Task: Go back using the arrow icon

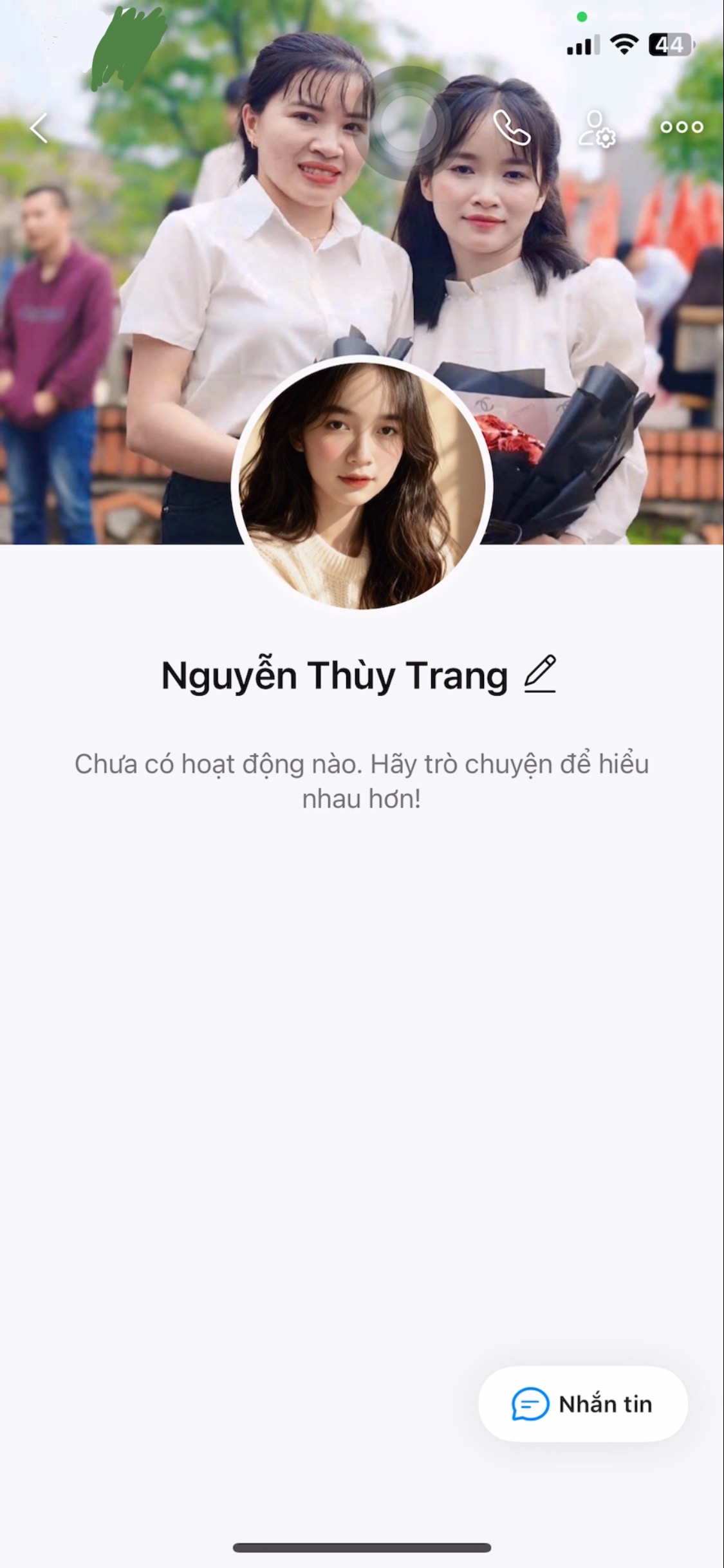Action: 39,127
